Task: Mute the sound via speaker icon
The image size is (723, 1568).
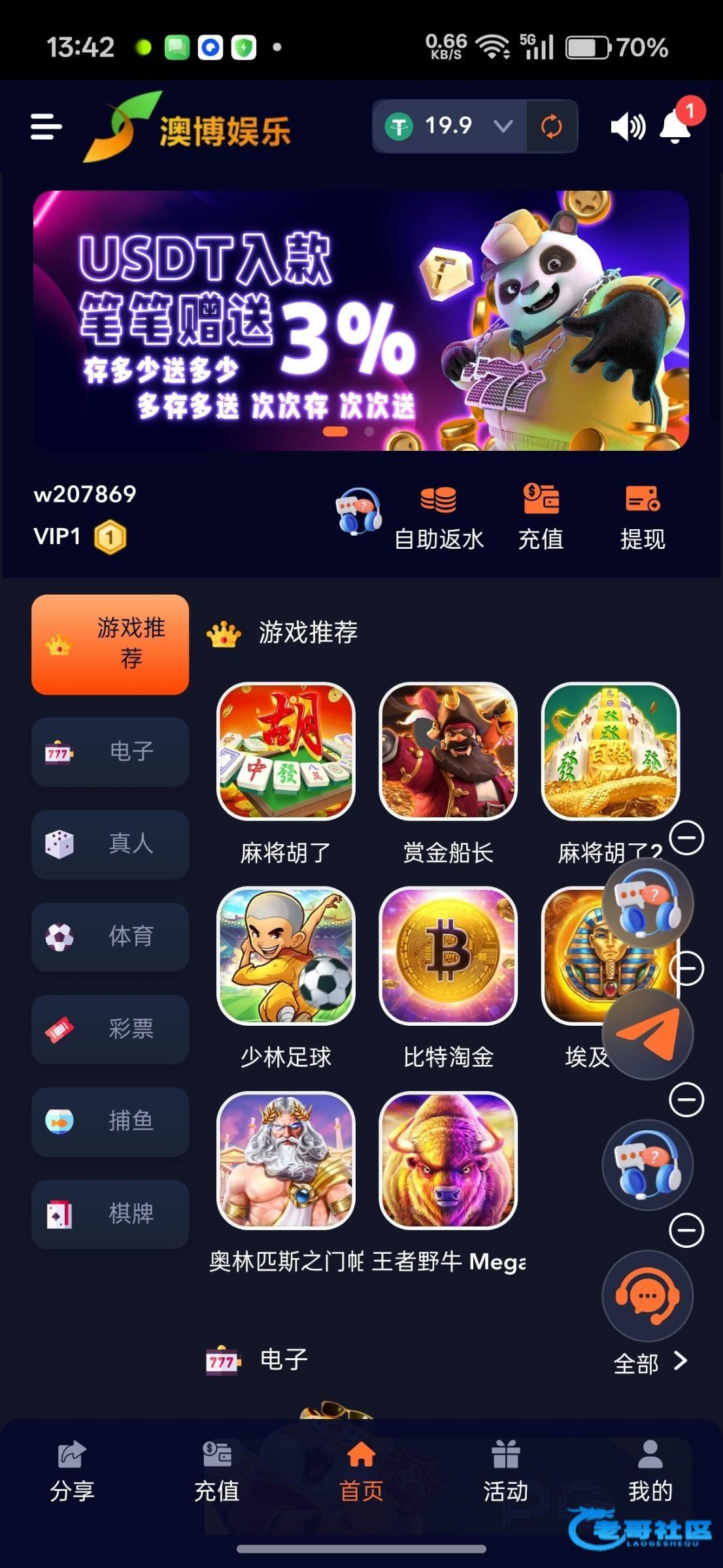Action: 627,127
